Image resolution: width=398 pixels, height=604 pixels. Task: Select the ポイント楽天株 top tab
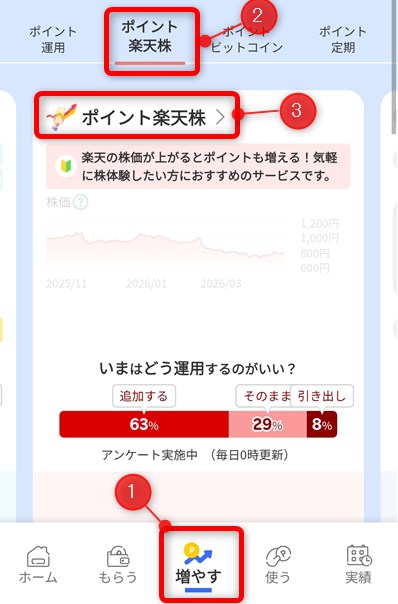click(150, 37)
